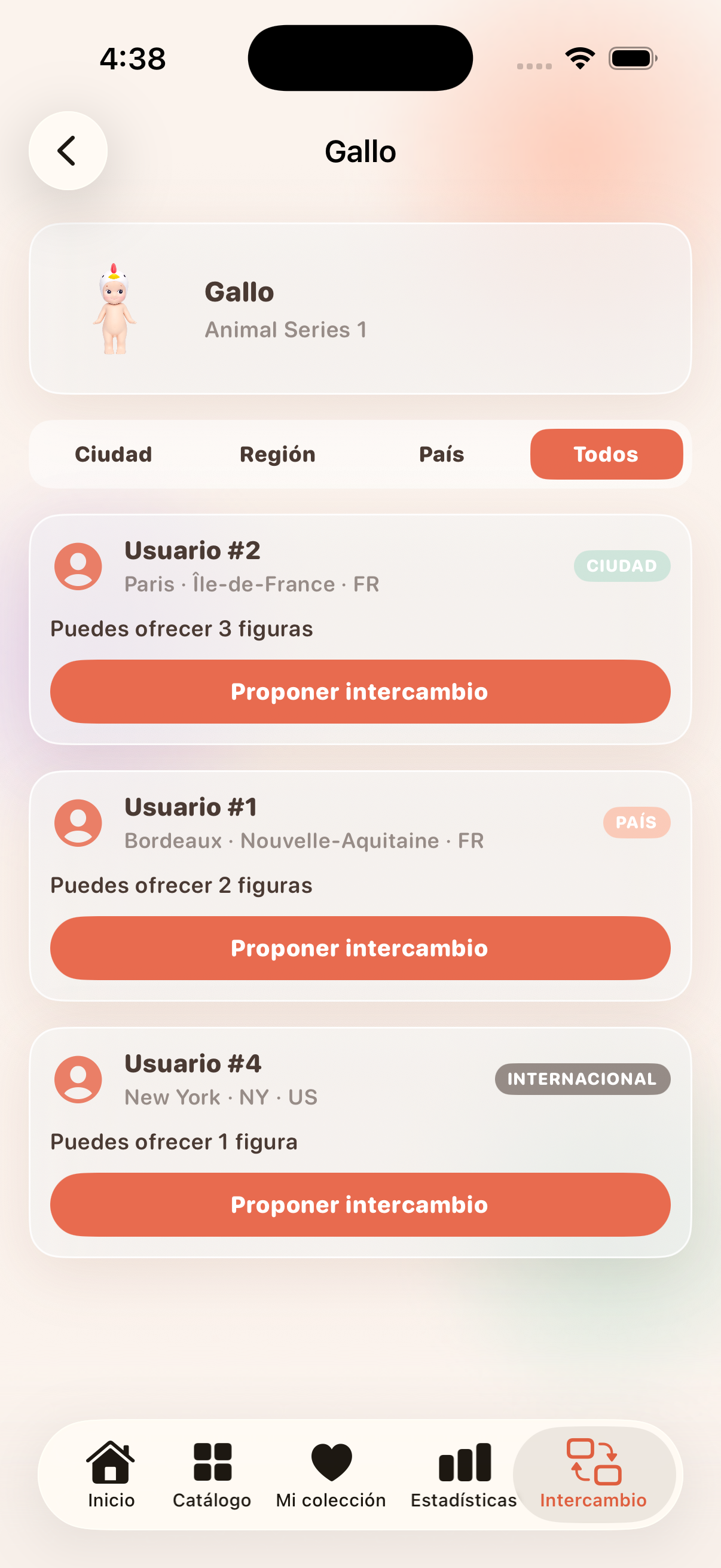The width and height of the screenshot is (721, 1568).
Task: Tap Proponer intercambio for Usuario #1
Action: click(360, 948)
